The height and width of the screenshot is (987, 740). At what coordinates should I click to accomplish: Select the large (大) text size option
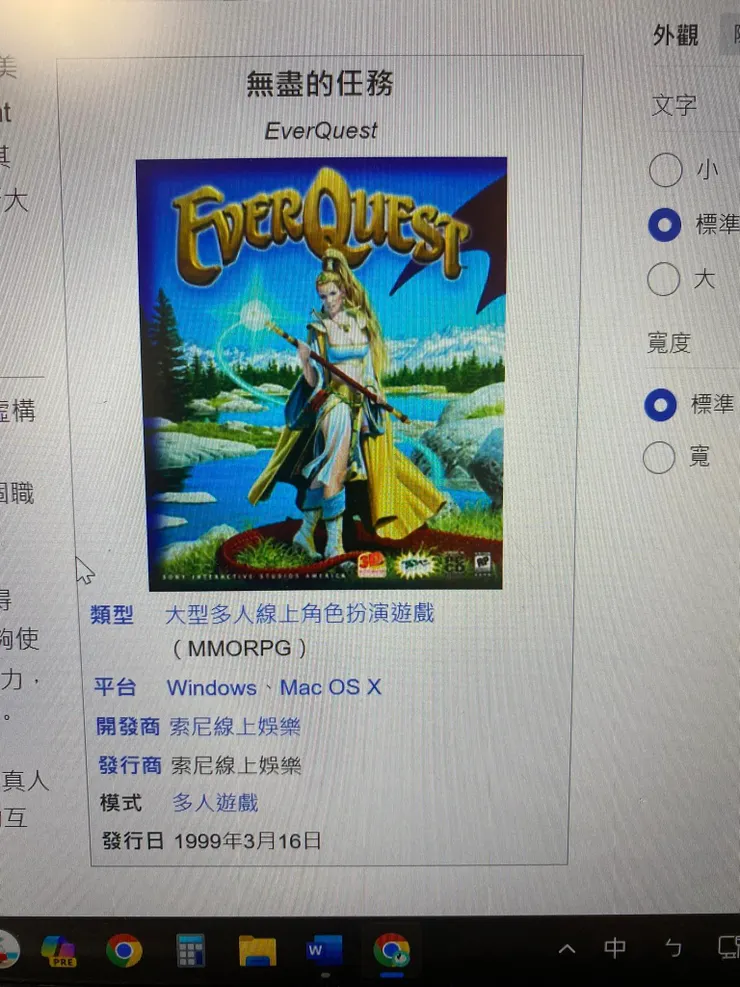click(x=663, y=279)
